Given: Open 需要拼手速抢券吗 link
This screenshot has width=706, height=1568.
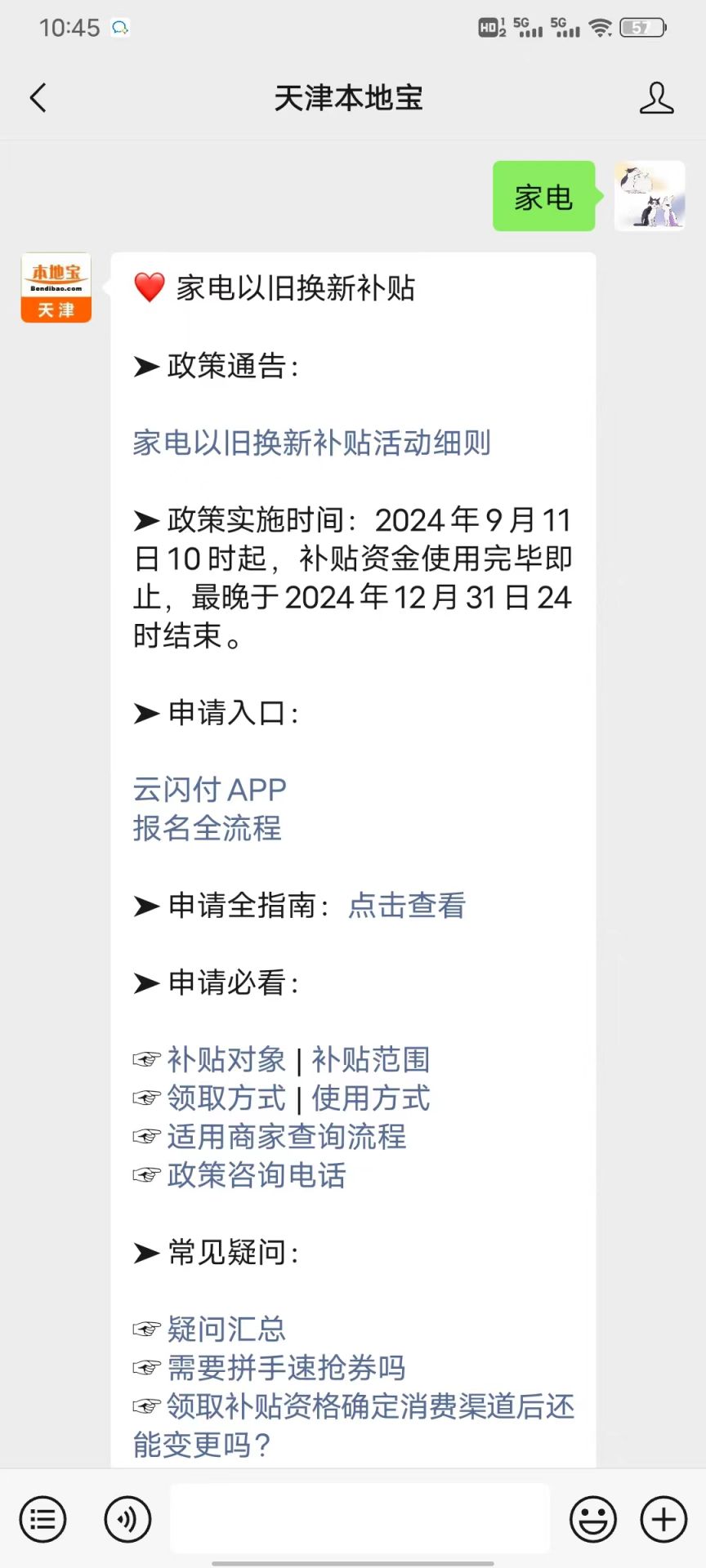Looking at the screenshot, I should (x=286, y=1368).
